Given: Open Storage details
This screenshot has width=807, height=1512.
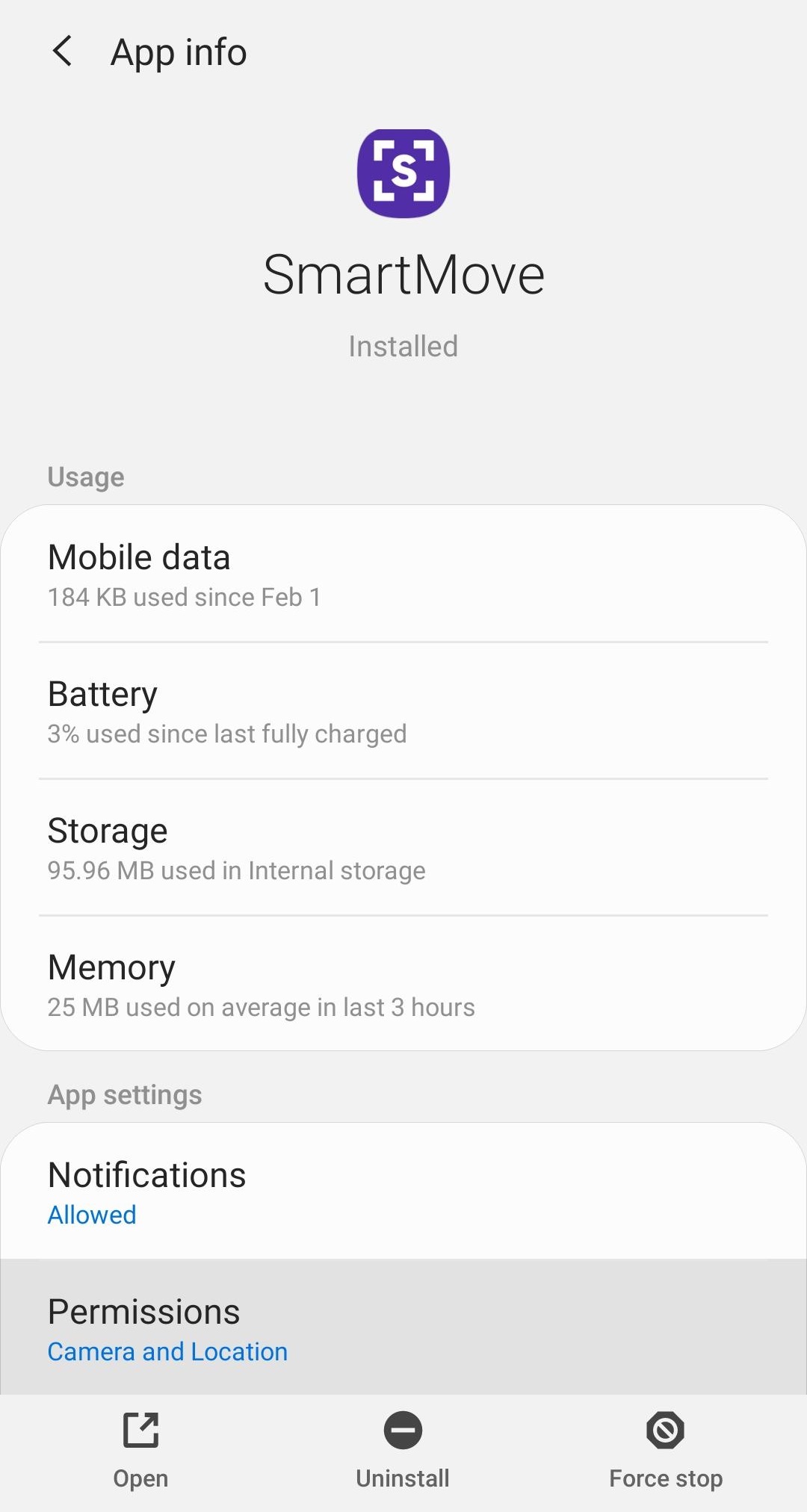Looking at the screenshot, I should pyautogui.click(x=403, y=847).
